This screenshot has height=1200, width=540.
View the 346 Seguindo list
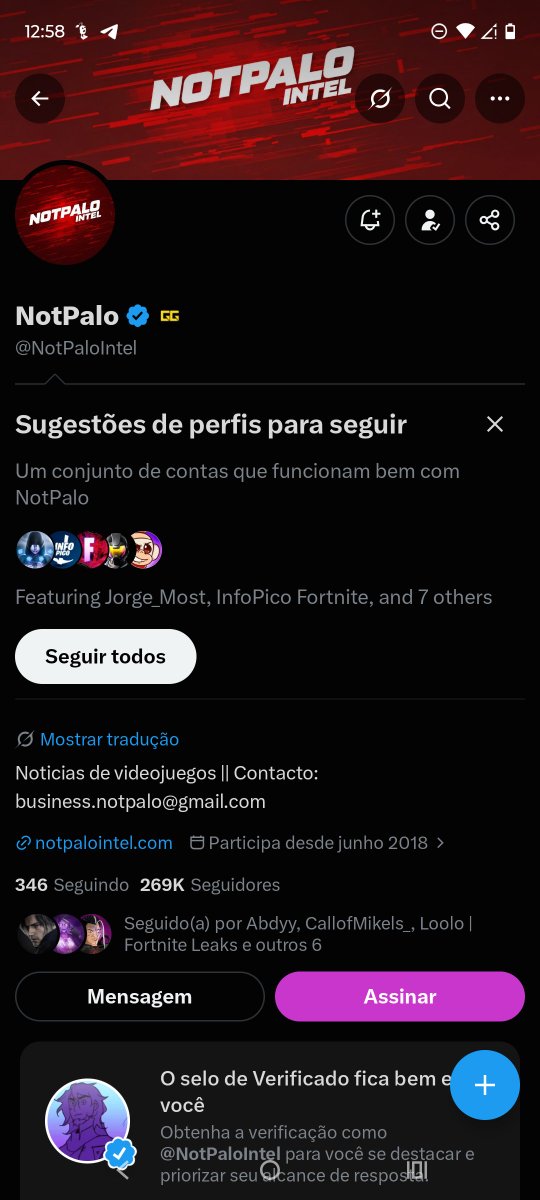click(x=72, y=885)
